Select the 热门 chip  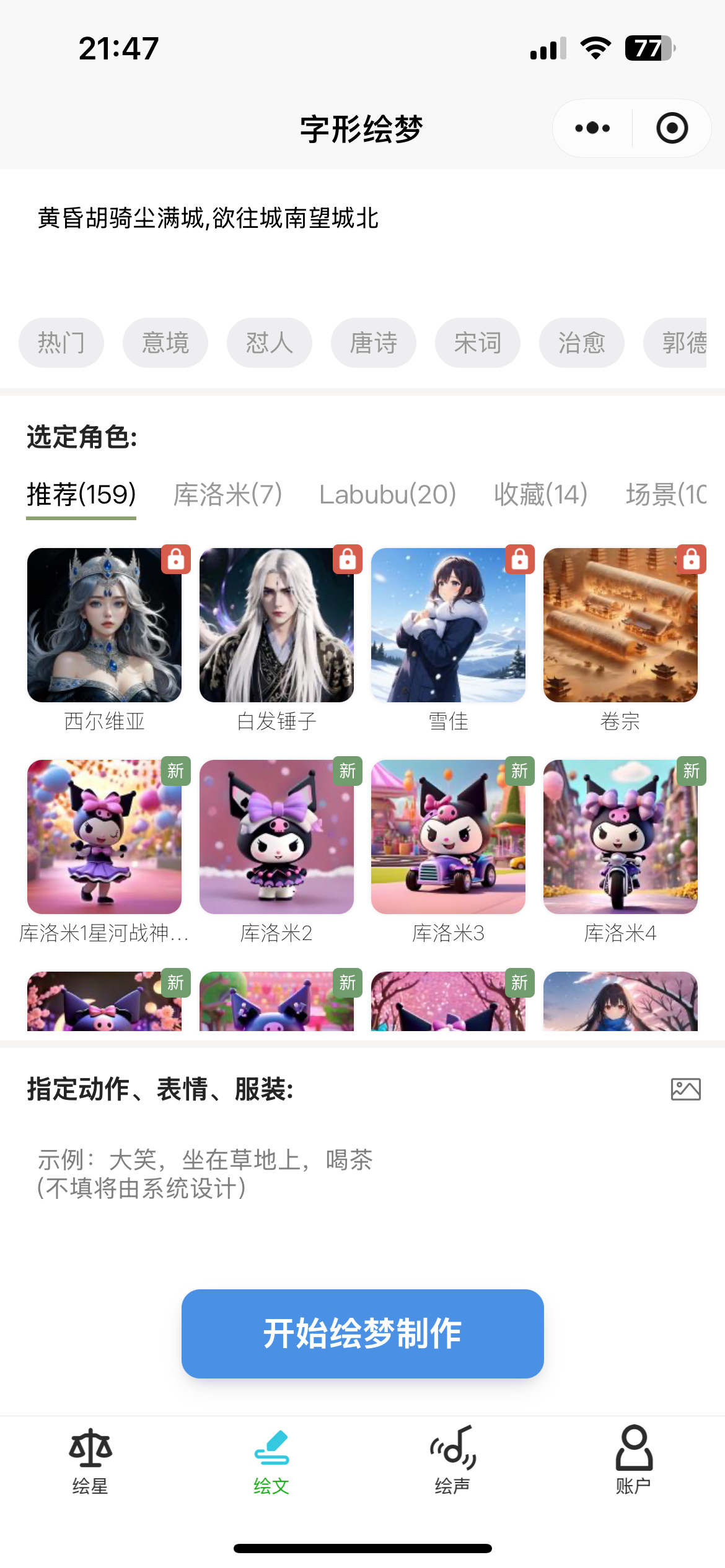point(61,342)
